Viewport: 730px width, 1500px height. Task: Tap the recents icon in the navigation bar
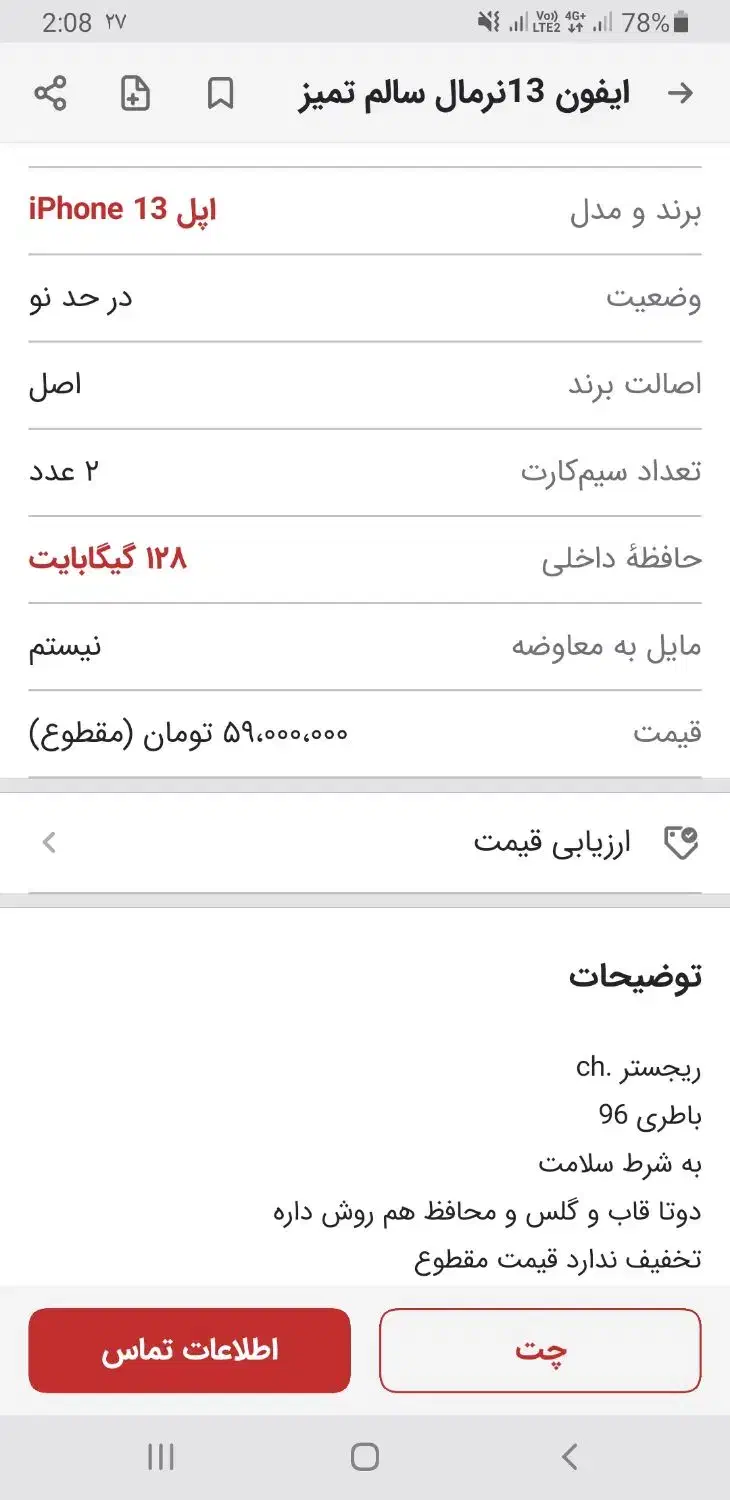click(x=159, y=1458)
